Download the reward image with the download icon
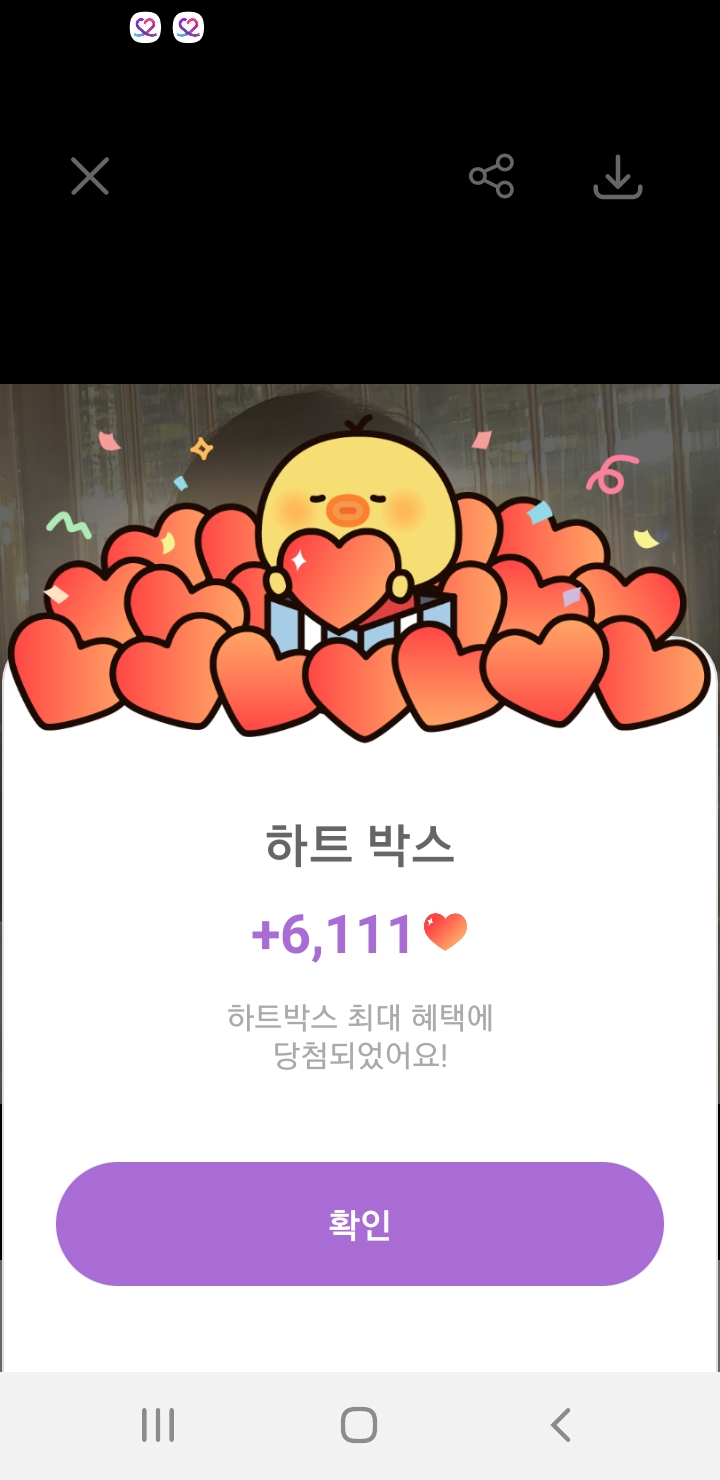Screen dimensions: 720x1480 (x=618, y=178)
